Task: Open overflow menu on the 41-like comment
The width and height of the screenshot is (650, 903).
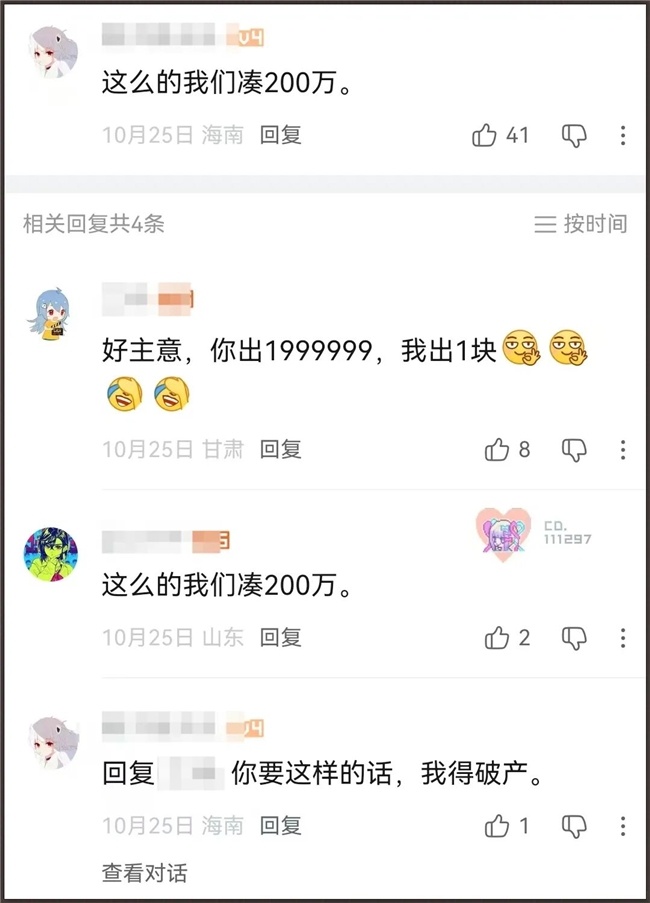Action: coord(623,136)
